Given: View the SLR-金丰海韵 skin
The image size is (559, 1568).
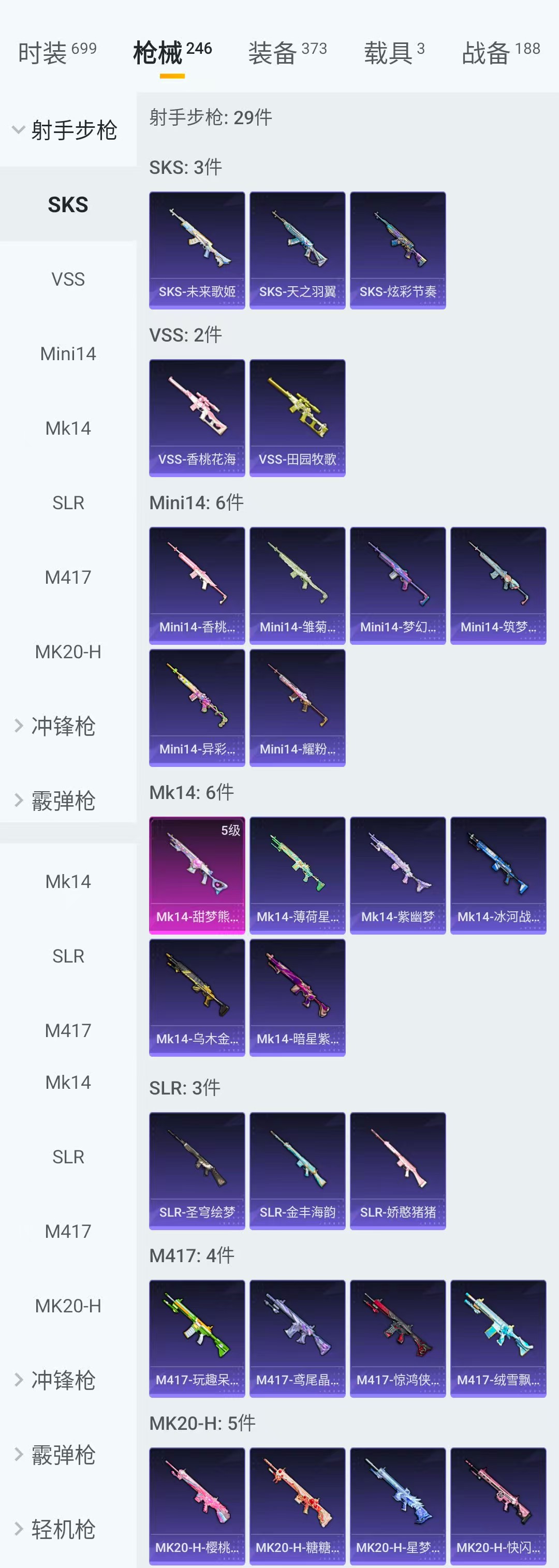Looking at the screenshot, I should coord(297,1171).
